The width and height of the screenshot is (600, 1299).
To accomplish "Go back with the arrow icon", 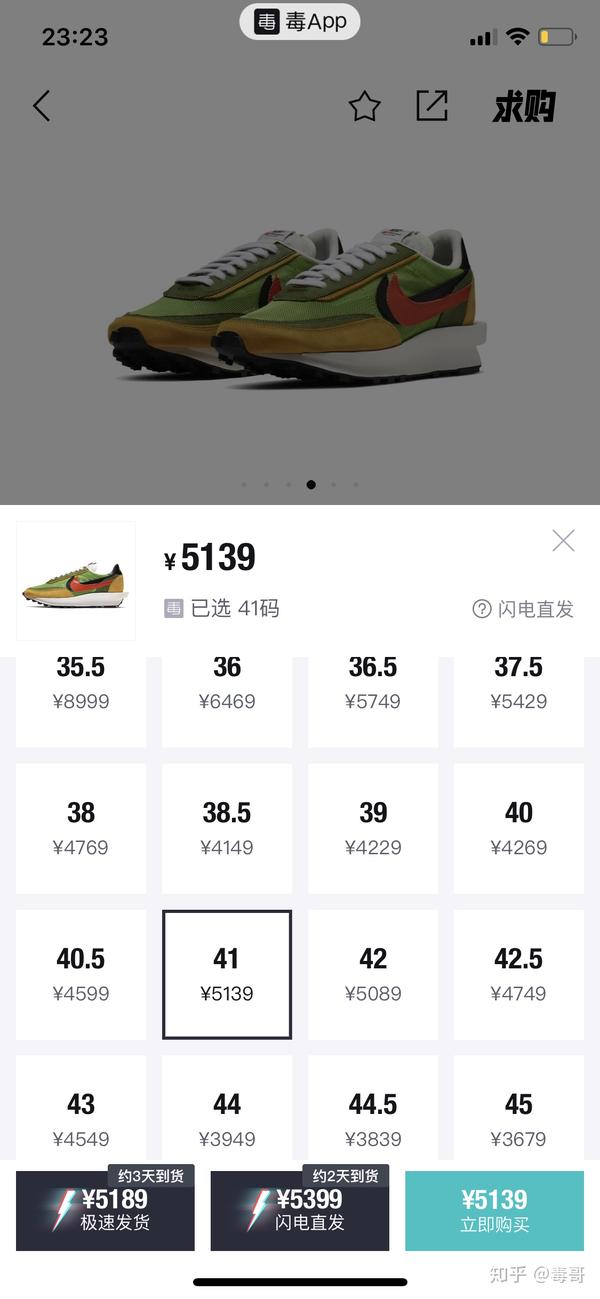I will (41, 106).
